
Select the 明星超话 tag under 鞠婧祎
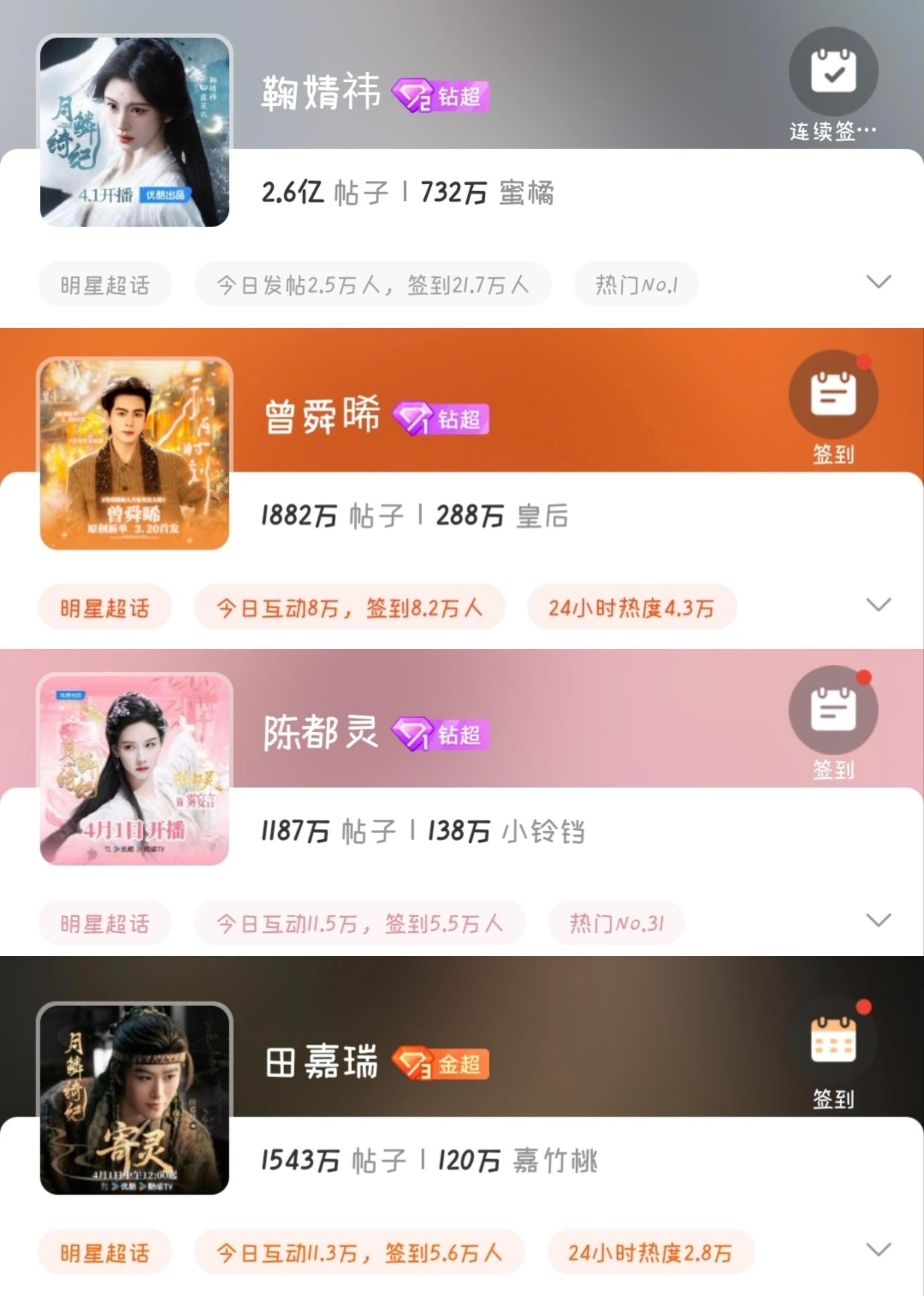105,284
